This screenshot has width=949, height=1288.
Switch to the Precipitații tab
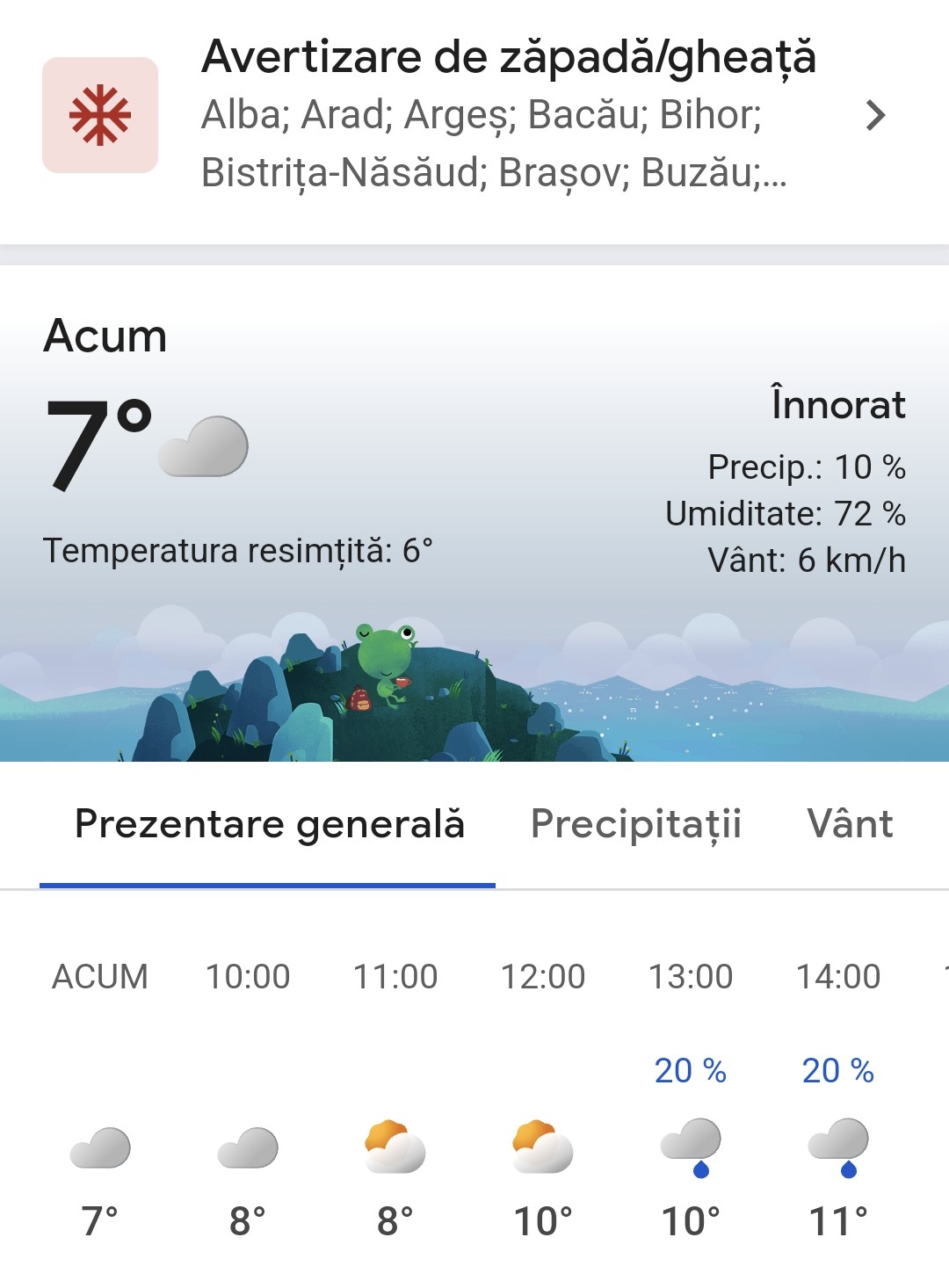636,823
